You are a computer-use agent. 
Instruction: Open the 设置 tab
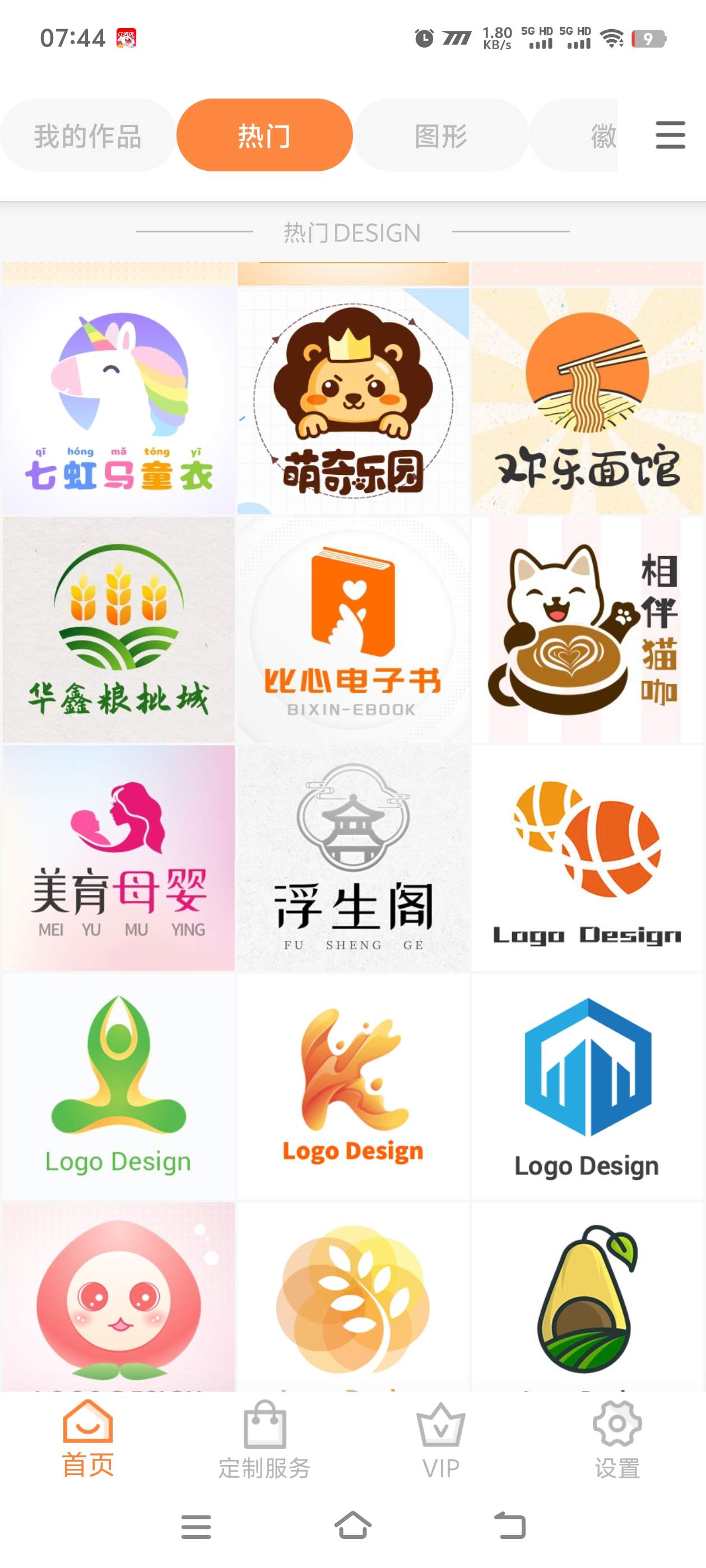617,1440
